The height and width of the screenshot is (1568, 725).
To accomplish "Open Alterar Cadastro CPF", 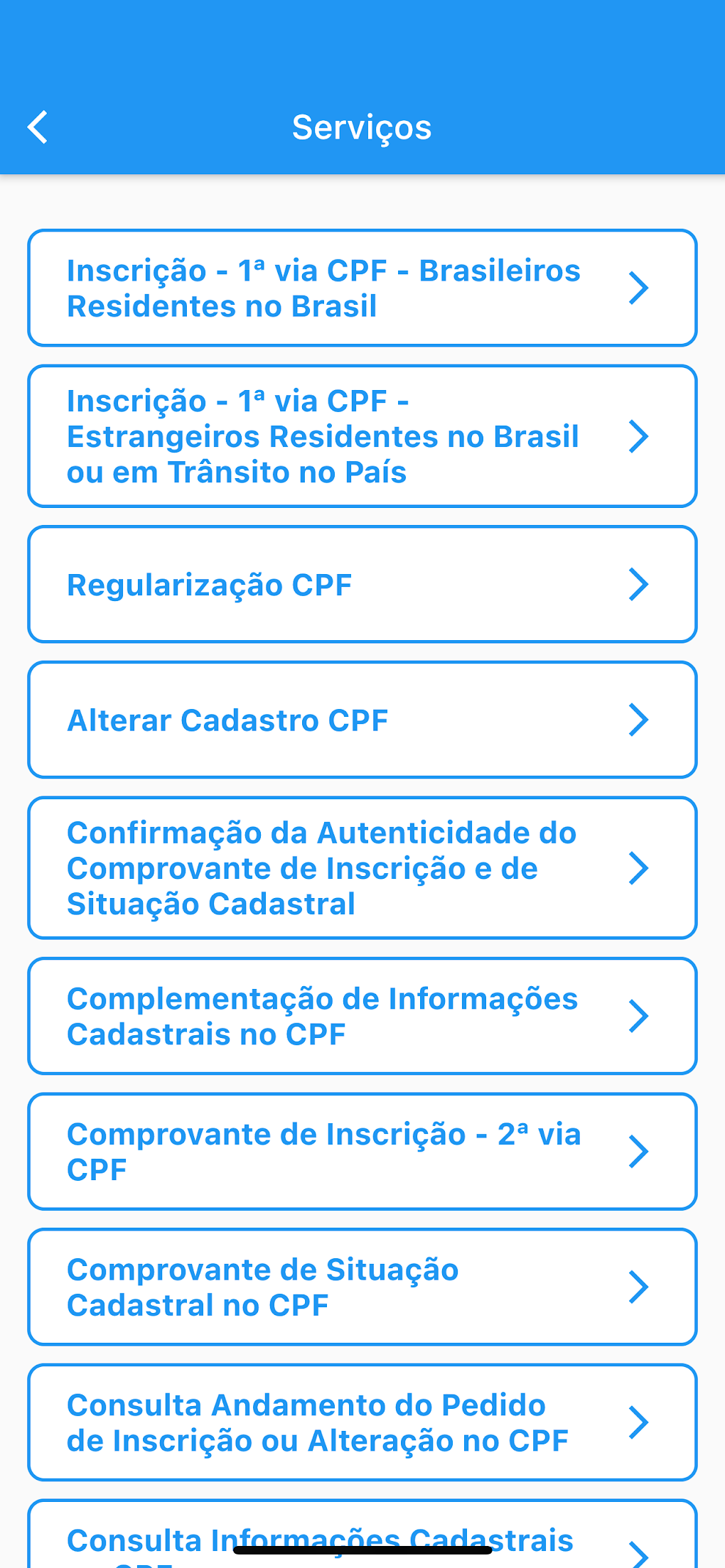I will (361, 720).
